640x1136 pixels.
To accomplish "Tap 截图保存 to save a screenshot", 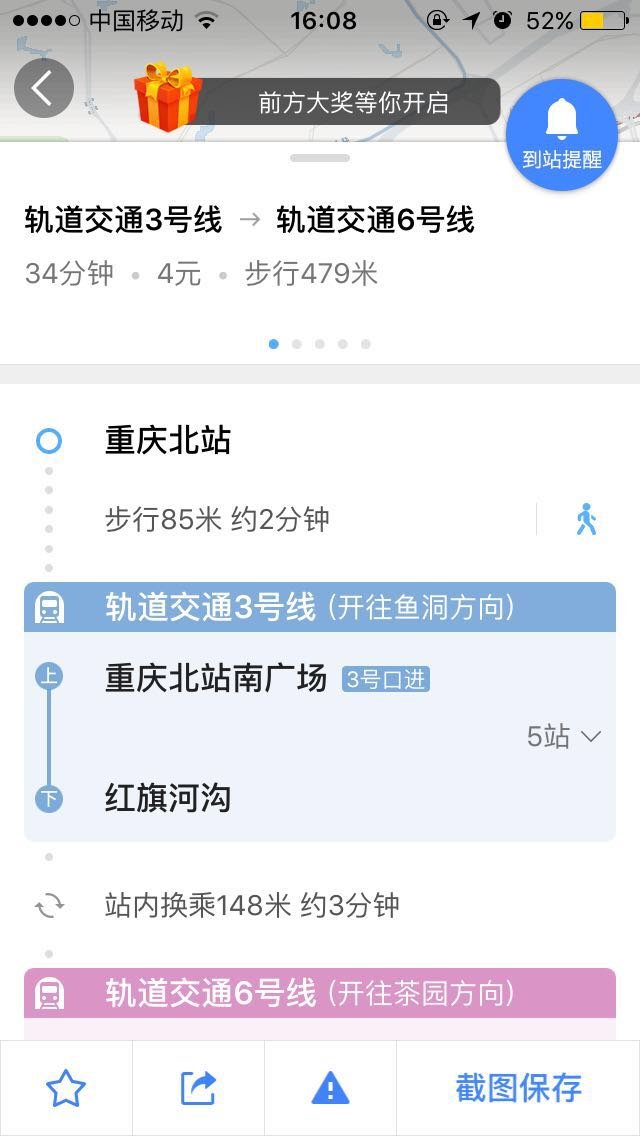I will point(518,1088).
